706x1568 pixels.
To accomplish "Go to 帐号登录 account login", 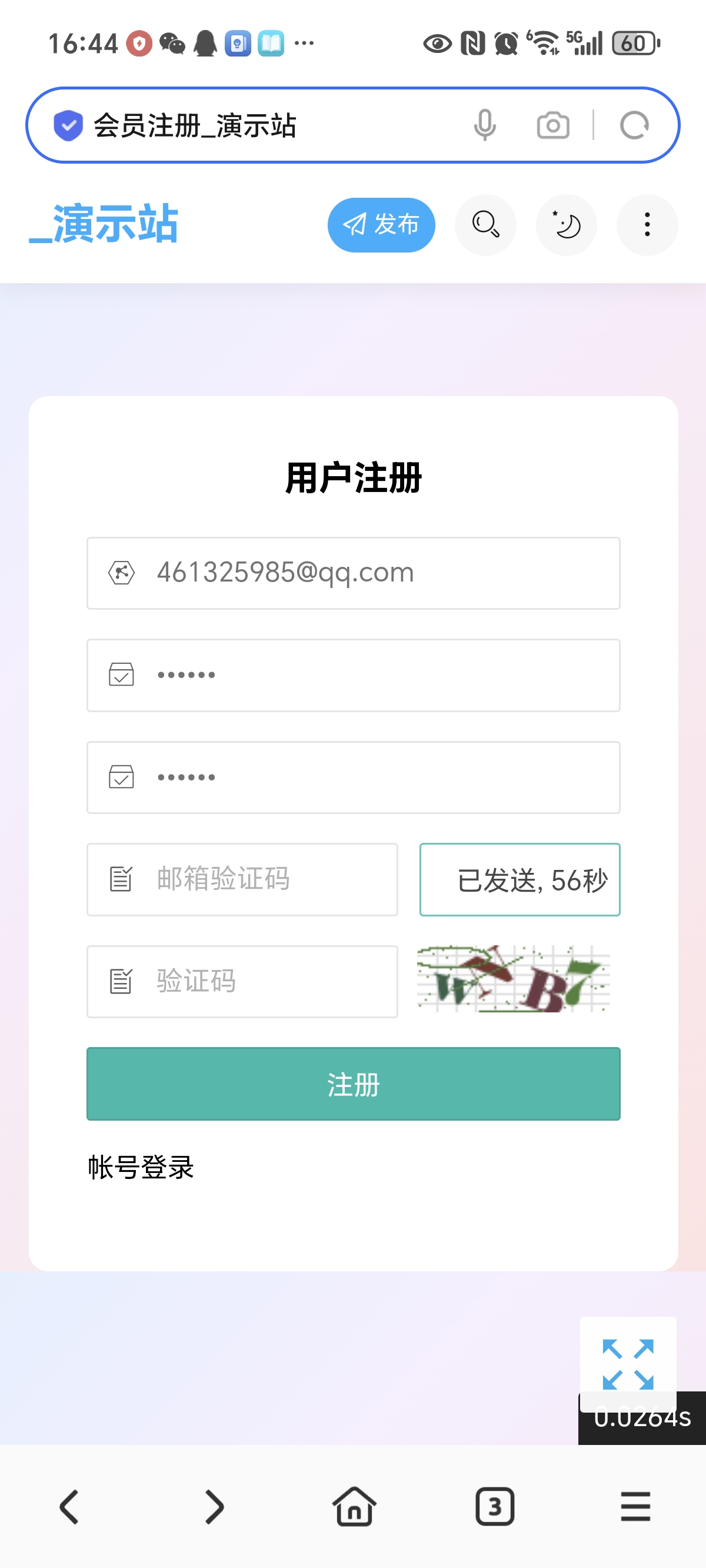I will pos(141,1167).
